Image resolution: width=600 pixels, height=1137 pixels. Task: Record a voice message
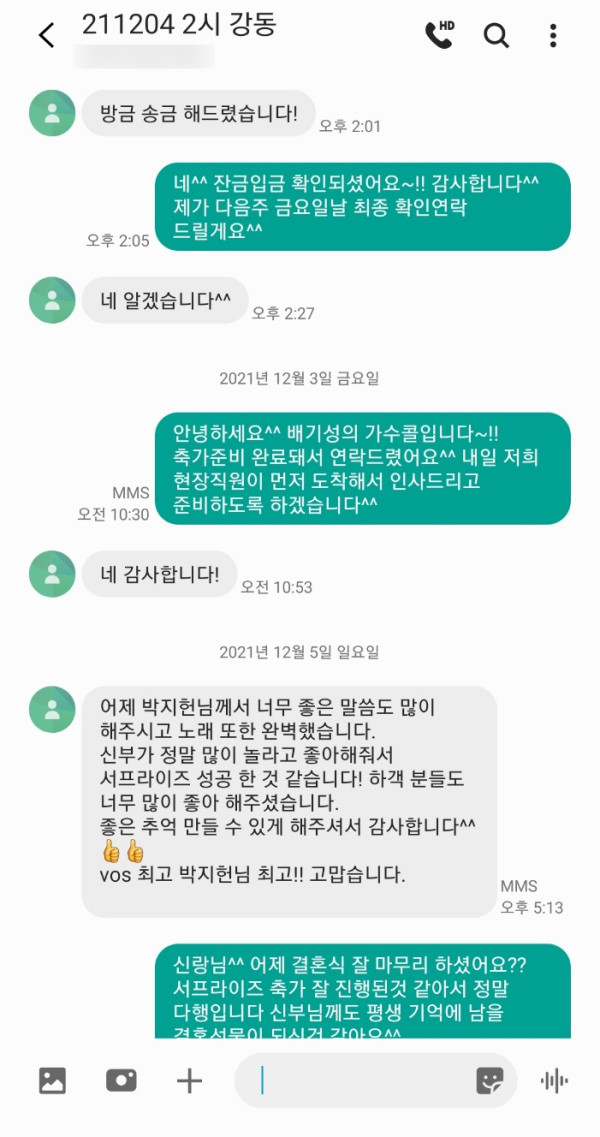point(554,1080)
